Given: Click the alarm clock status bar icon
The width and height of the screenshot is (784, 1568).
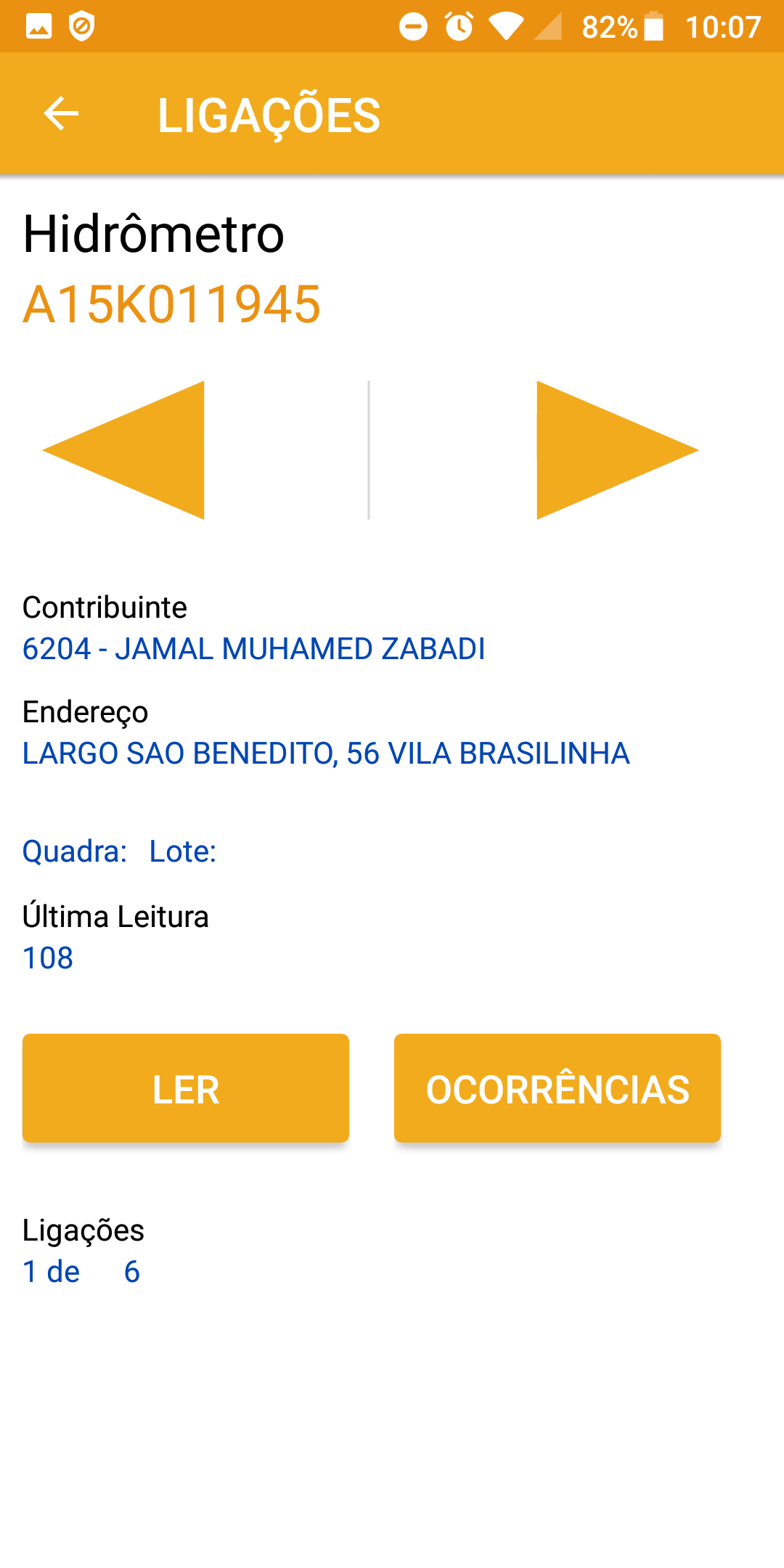Looking at the screenshot, I should pyautogui.click(x=459, y=26).
